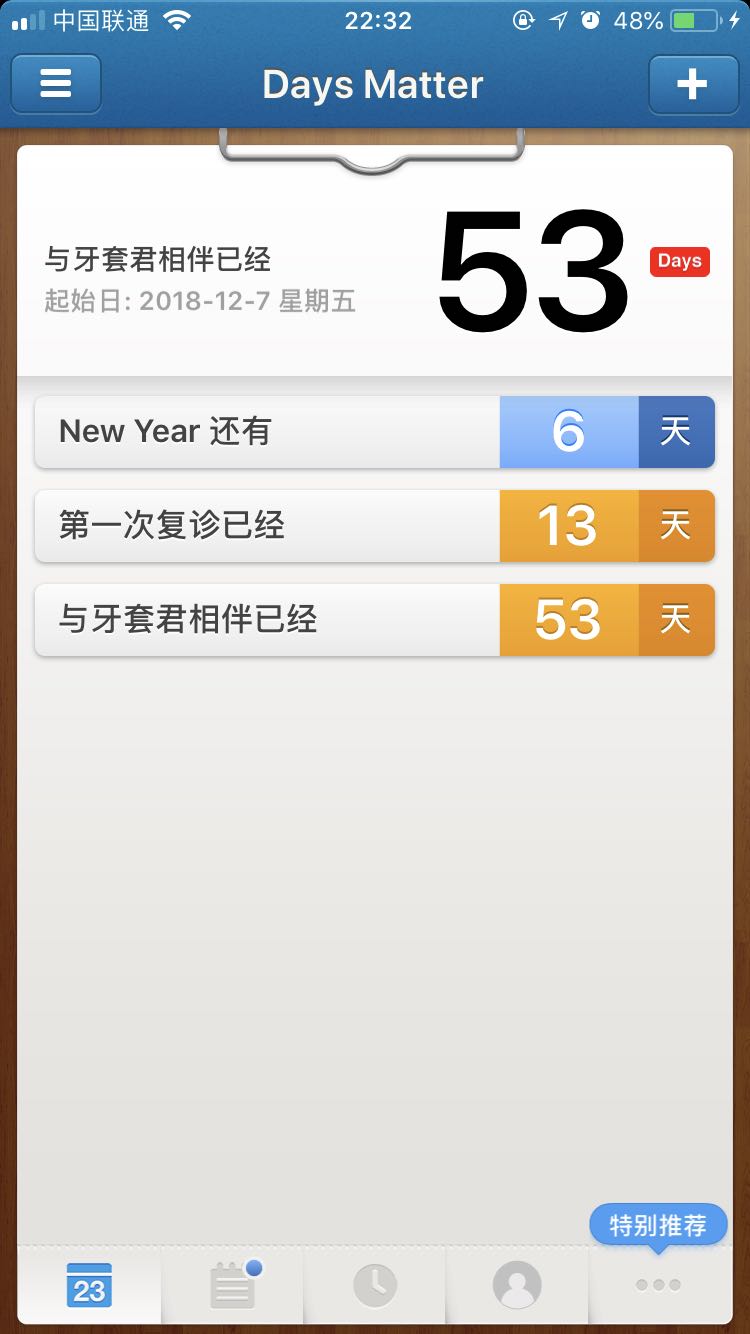Open the New Year 还有 6 天 event
This screenshot has width=750, height=1334.
(x=375, y=432)
